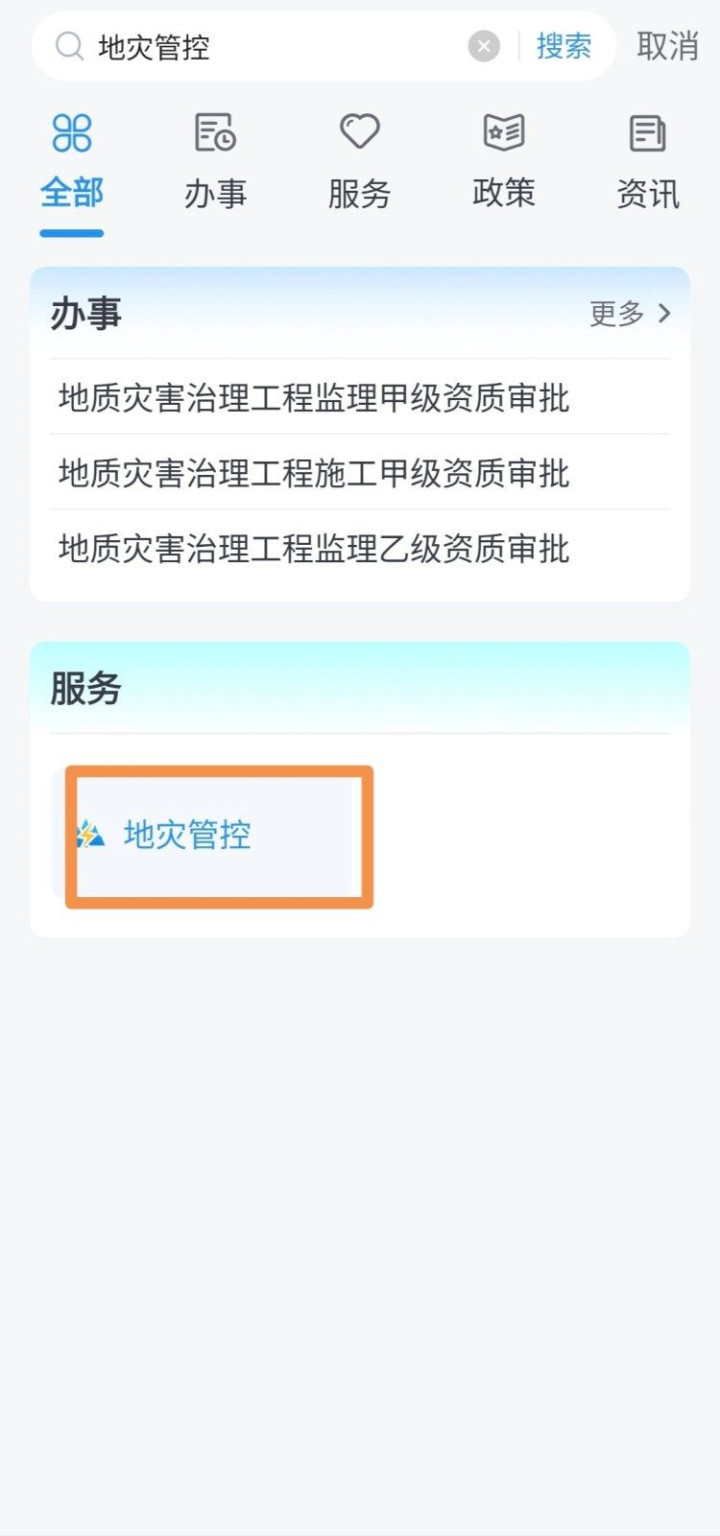Tap the 搜索 button
720x1536 pixels.
click(564, 46)
